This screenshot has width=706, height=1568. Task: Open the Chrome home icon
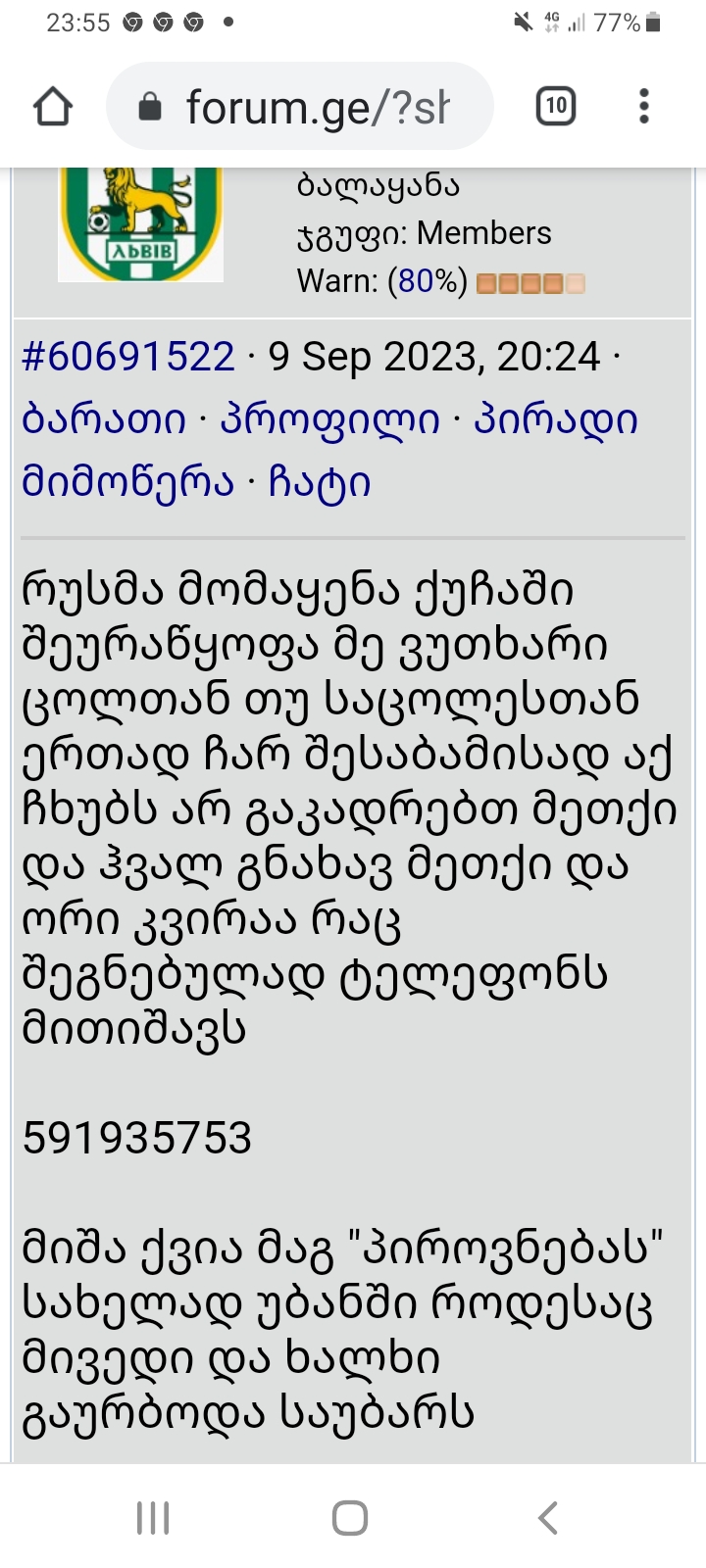point(54,106)
